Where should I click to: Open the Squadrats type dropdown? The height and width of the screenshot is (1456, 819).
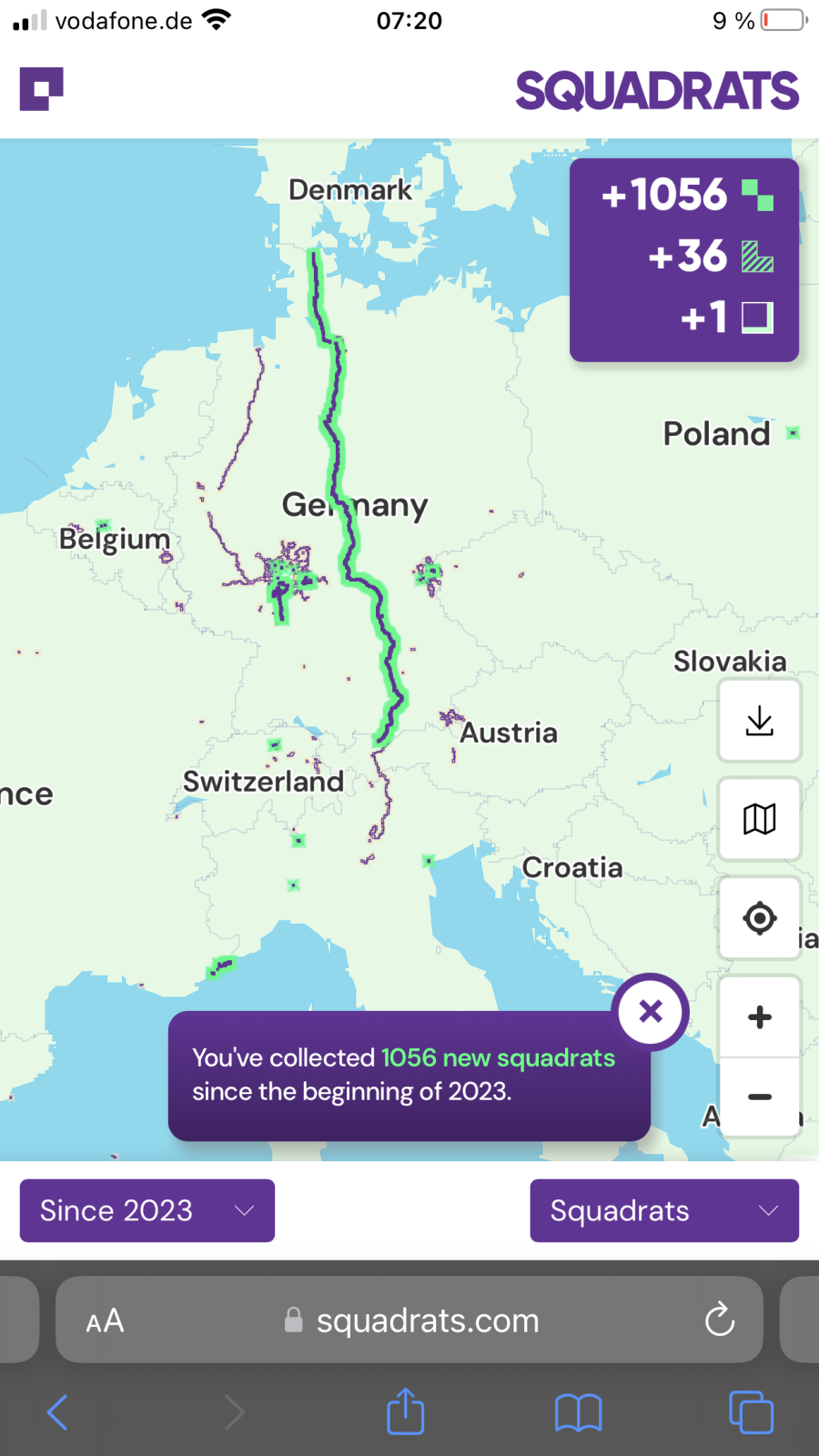click(x=664, y=1210)
